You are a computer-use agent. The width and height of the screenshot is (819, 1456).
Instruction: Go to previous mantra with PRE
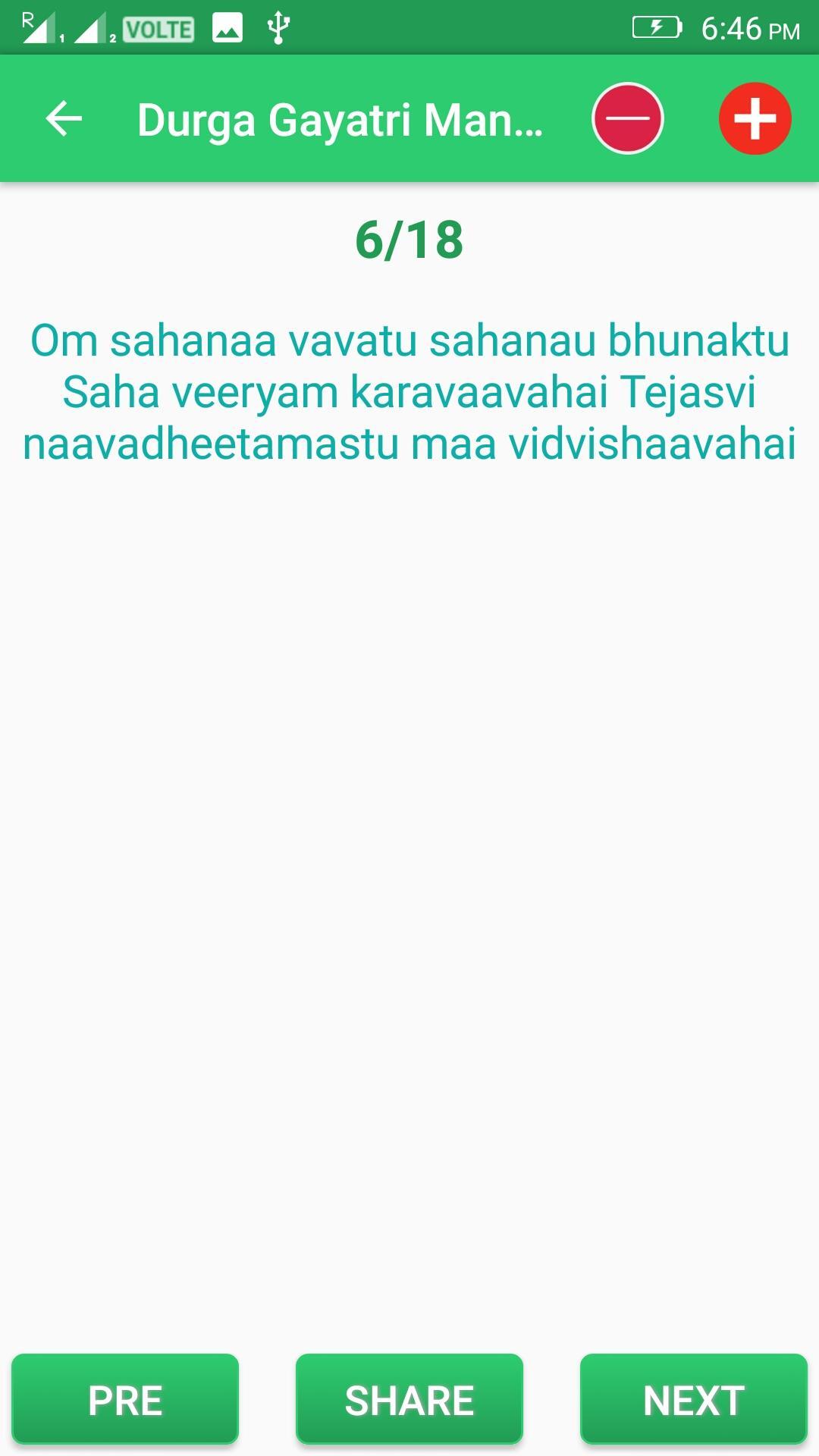click(125, 1400)
